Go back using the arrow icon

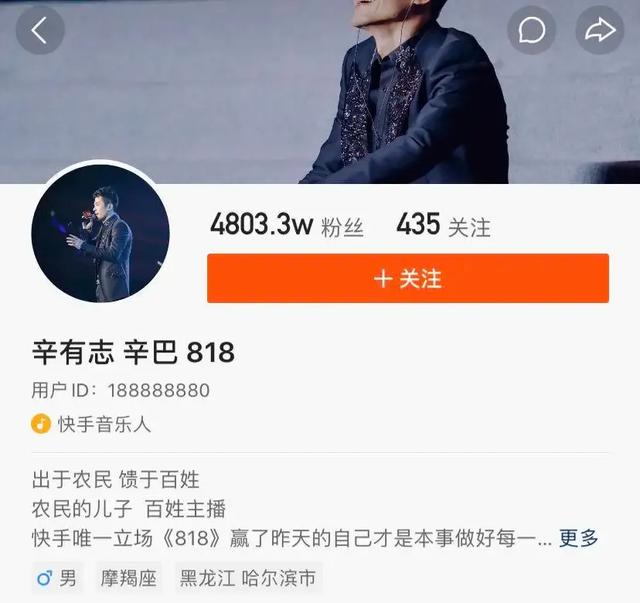click(40, 31)
